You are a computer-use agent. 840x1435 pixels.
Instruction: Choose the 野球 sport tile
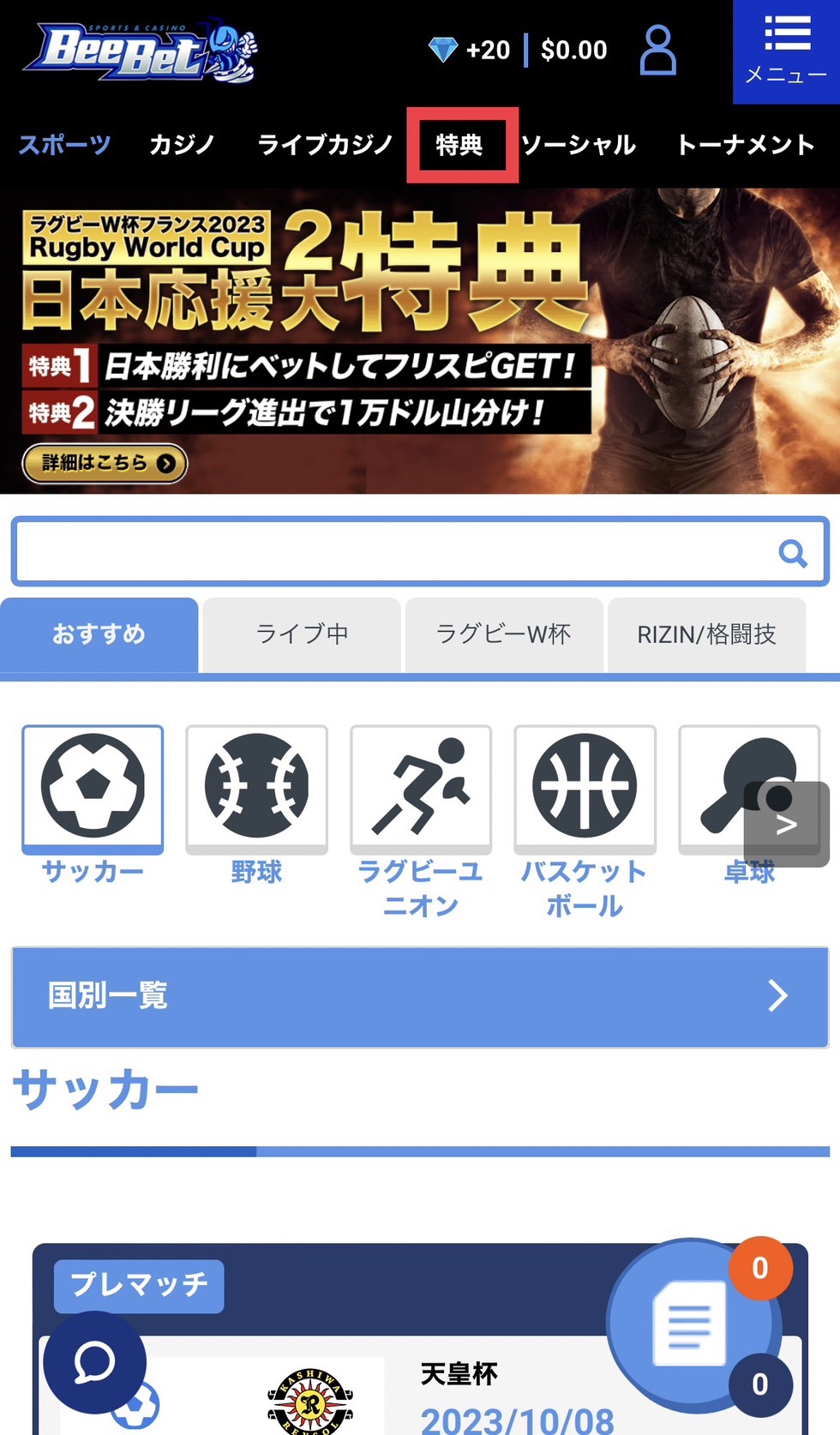coord(256,789)
